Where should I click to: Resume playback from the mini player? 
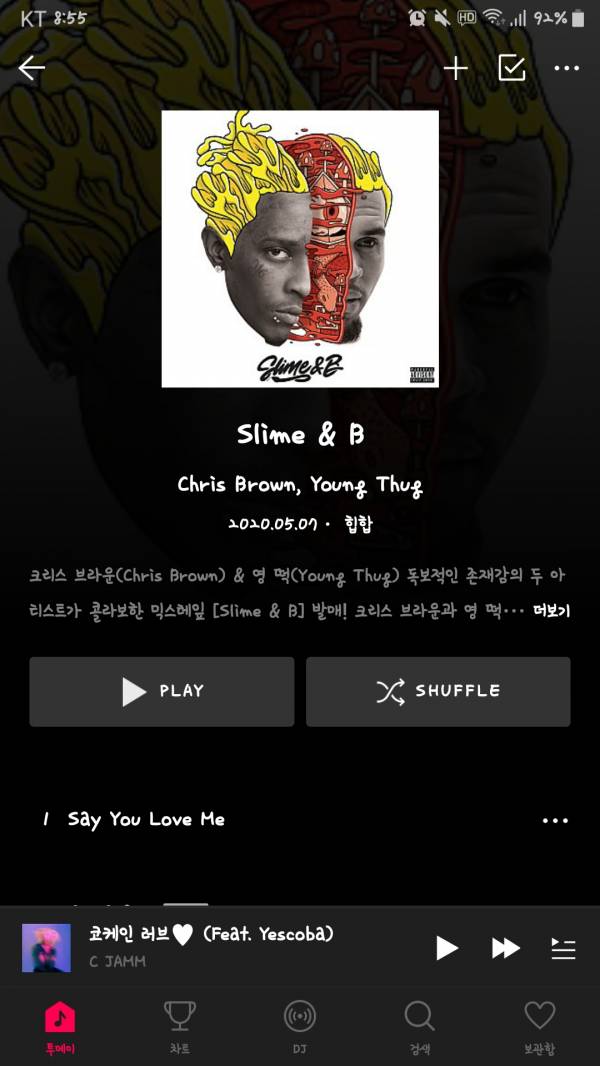[447, 948]
